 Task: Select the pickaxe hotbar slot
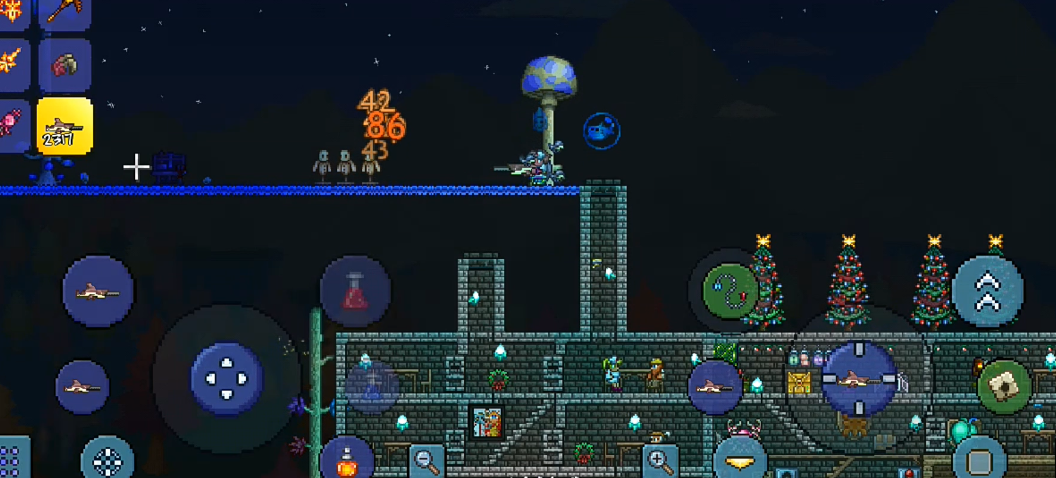[x=65, y=13]
